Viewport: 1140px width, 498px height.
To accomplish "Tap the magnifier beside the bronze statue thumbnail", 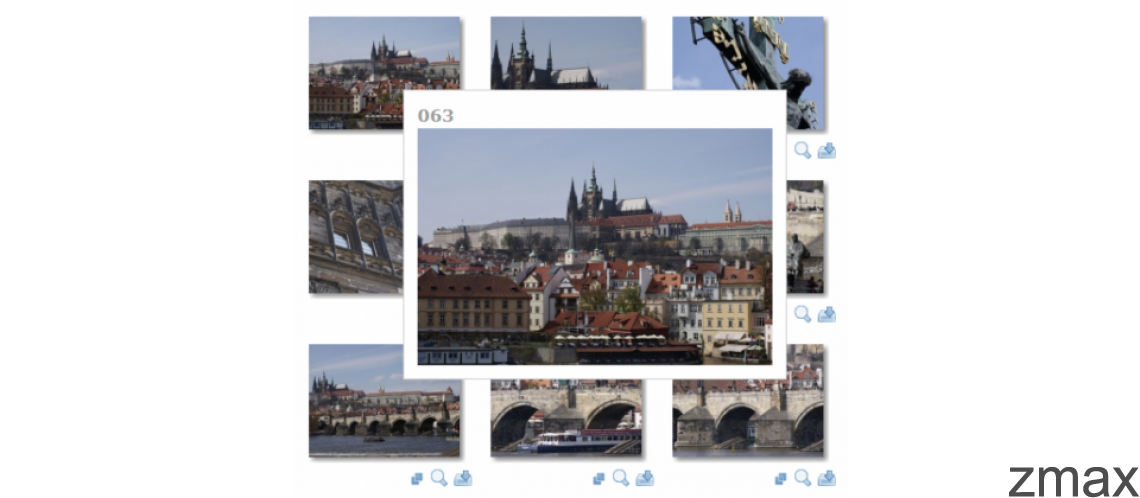I will click(x=802, y=150).
